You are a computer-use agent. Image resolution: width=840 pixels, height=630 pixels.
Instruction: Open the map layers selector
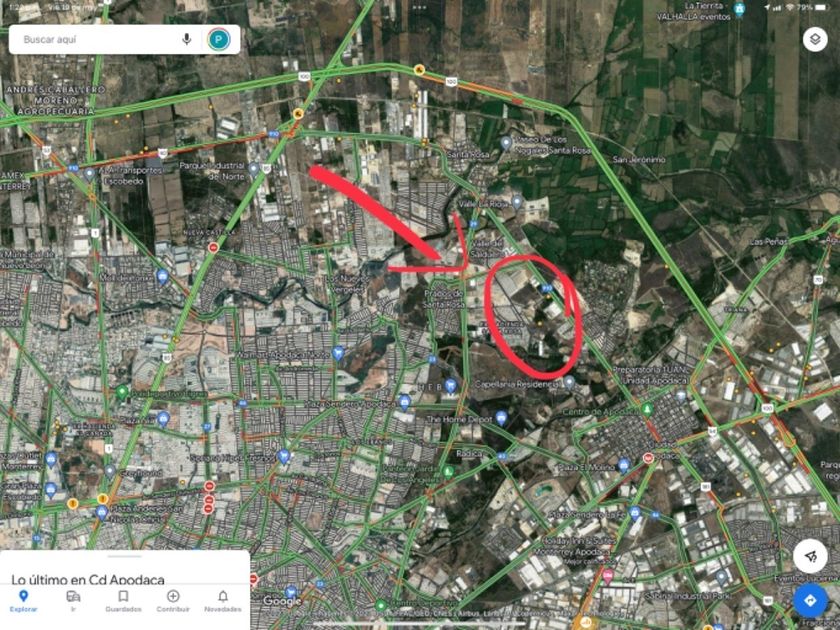(x=815, y=39)
